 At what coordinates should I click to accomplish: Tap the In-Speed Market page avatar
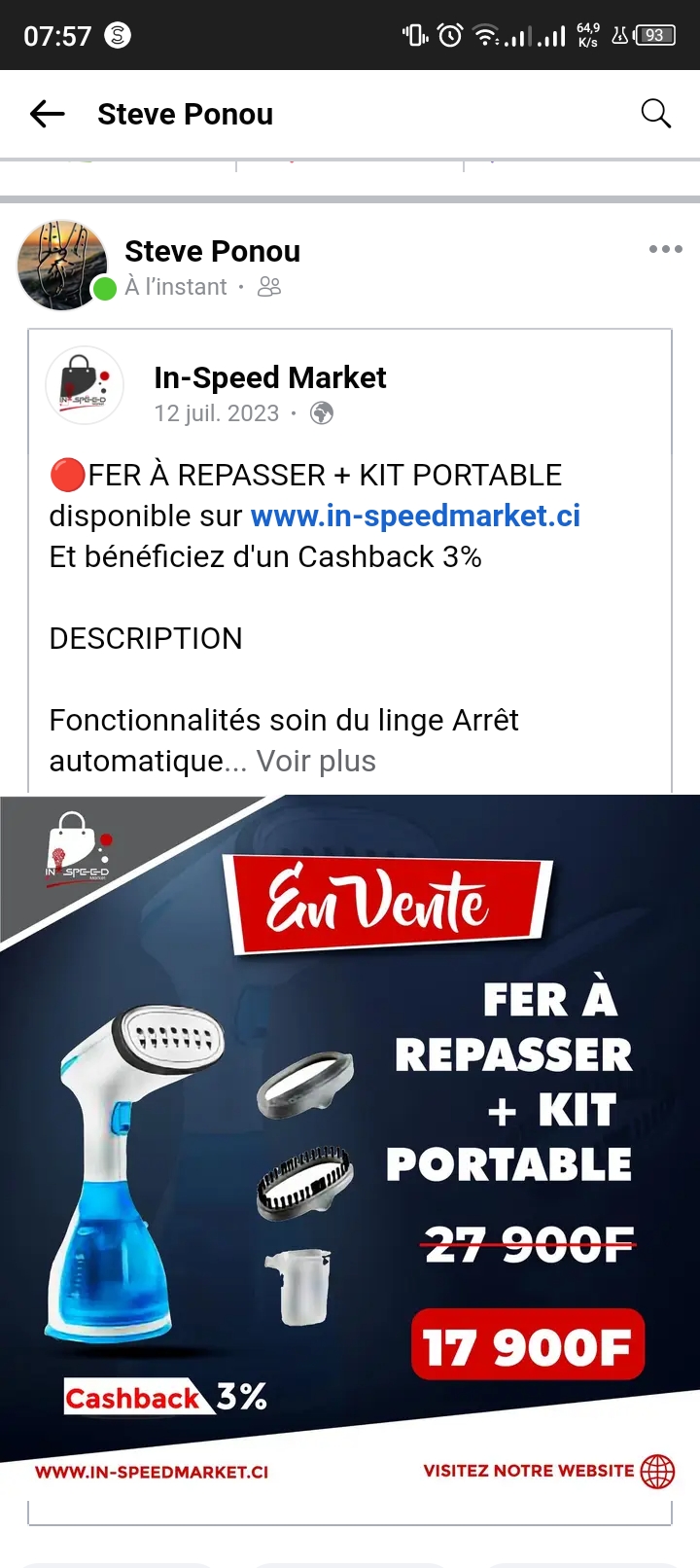click(x=85, y=385)
